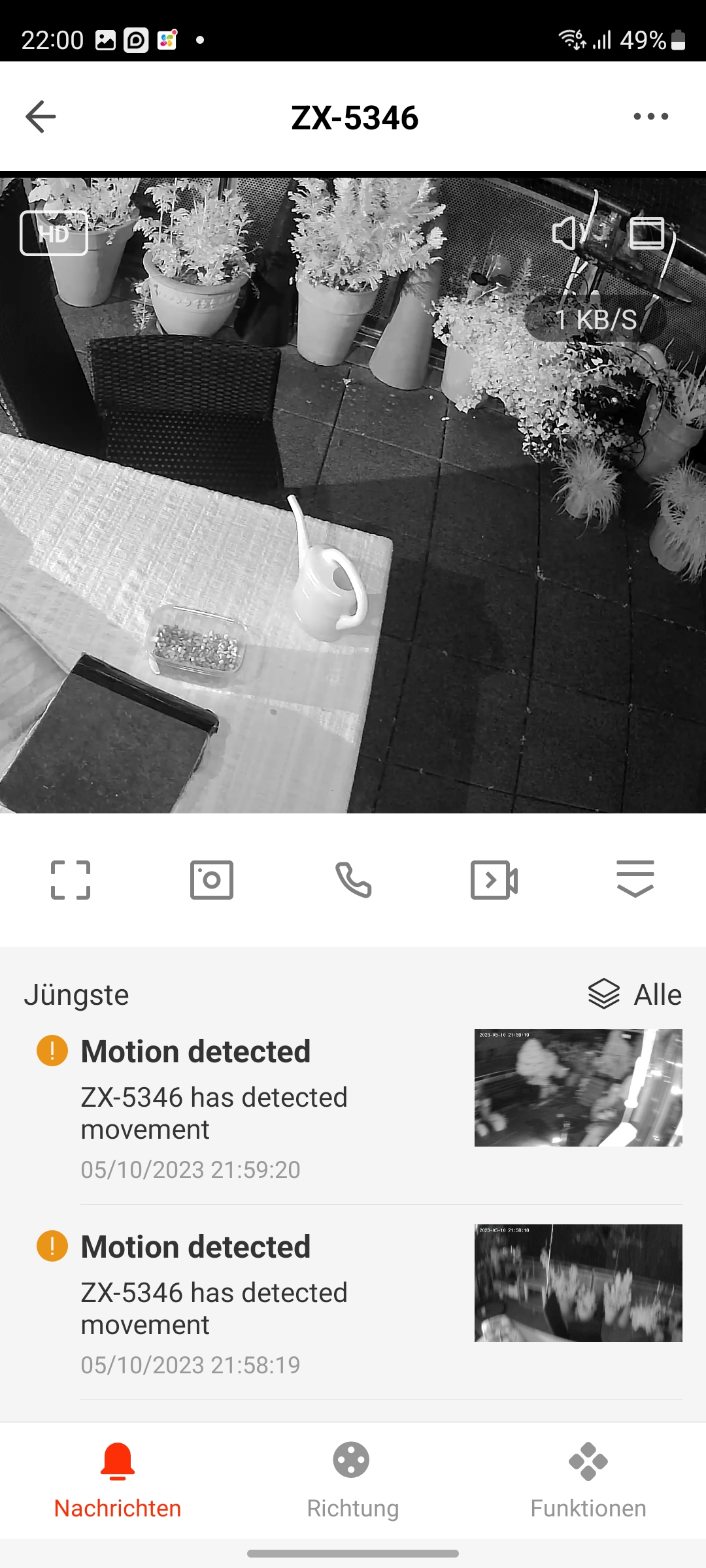This screenshot has height=1568, width=706.
Task: Toggle HD video quality
Action: pos(54,233)
